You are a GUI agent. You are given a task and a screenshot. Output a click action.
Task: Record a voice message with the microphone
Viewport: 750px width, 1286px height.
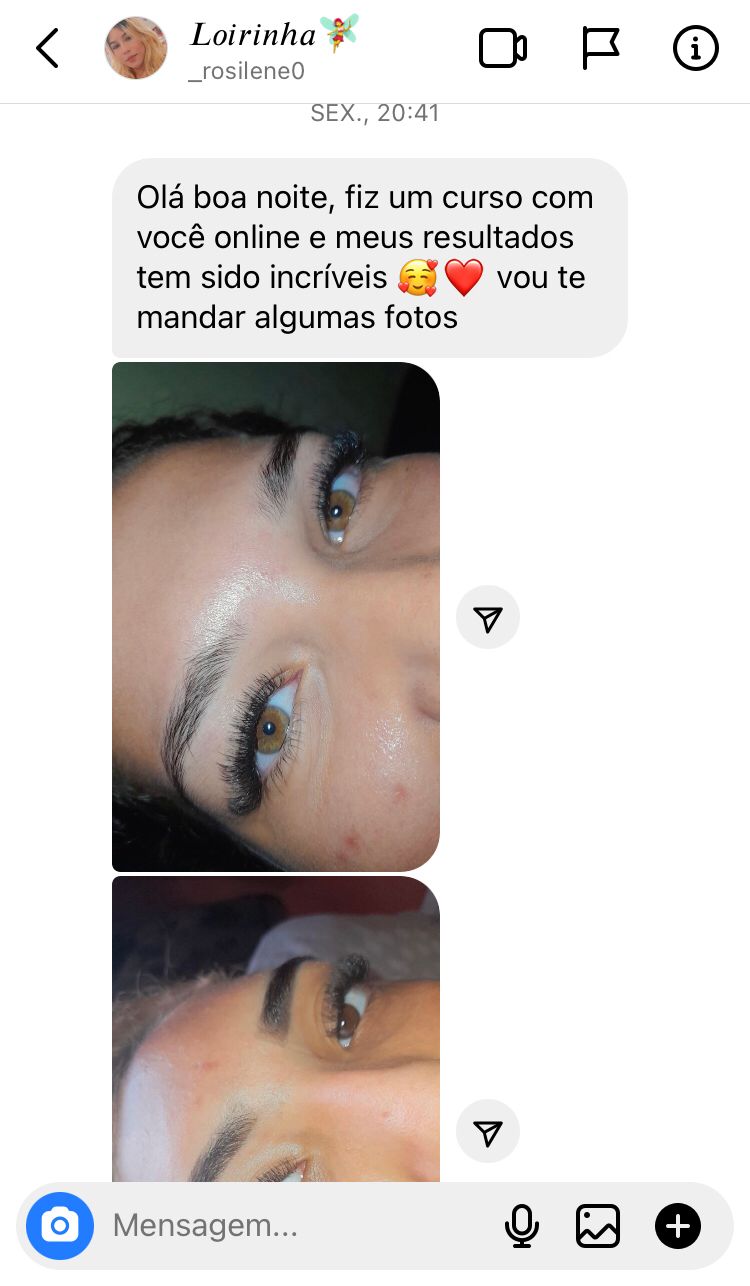[x=521, y=1226]
